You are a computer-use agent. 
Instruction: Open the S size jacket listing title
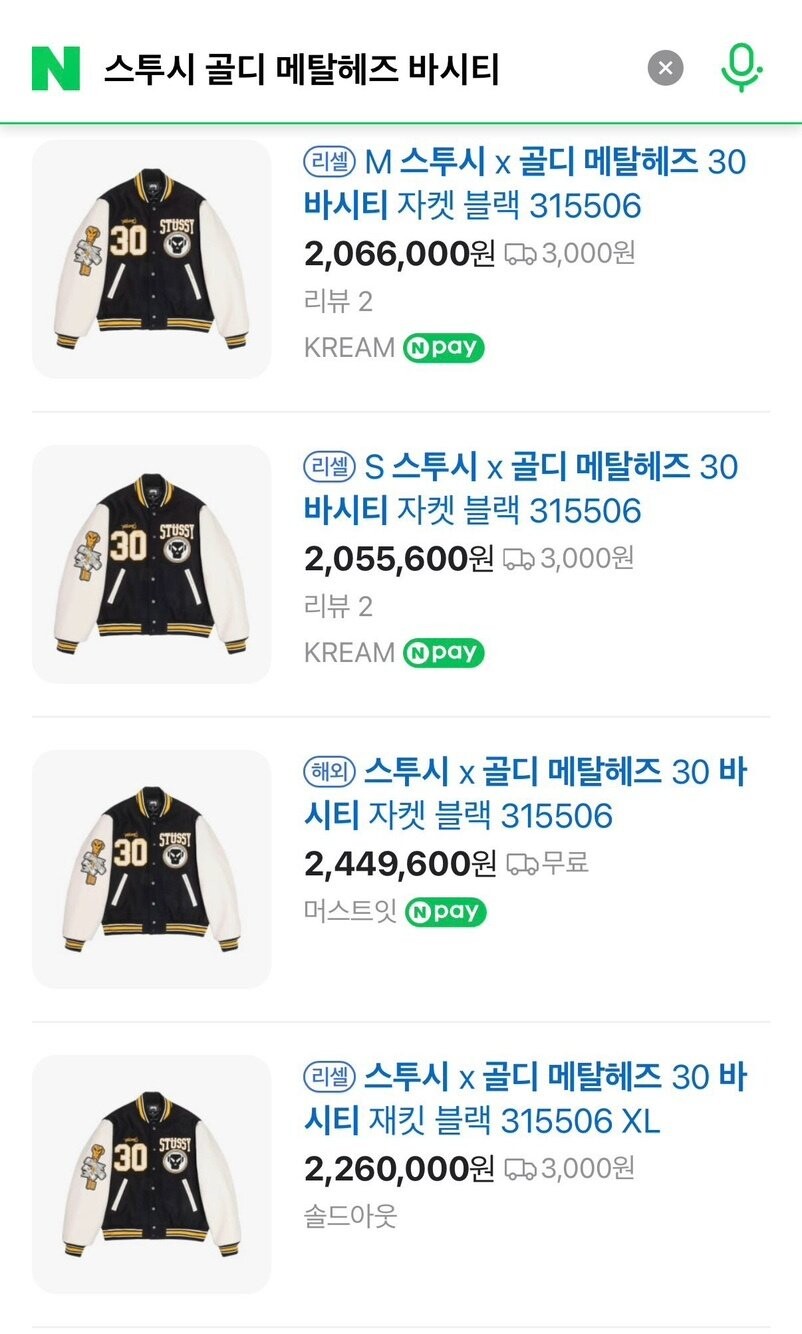pos(521,488)
